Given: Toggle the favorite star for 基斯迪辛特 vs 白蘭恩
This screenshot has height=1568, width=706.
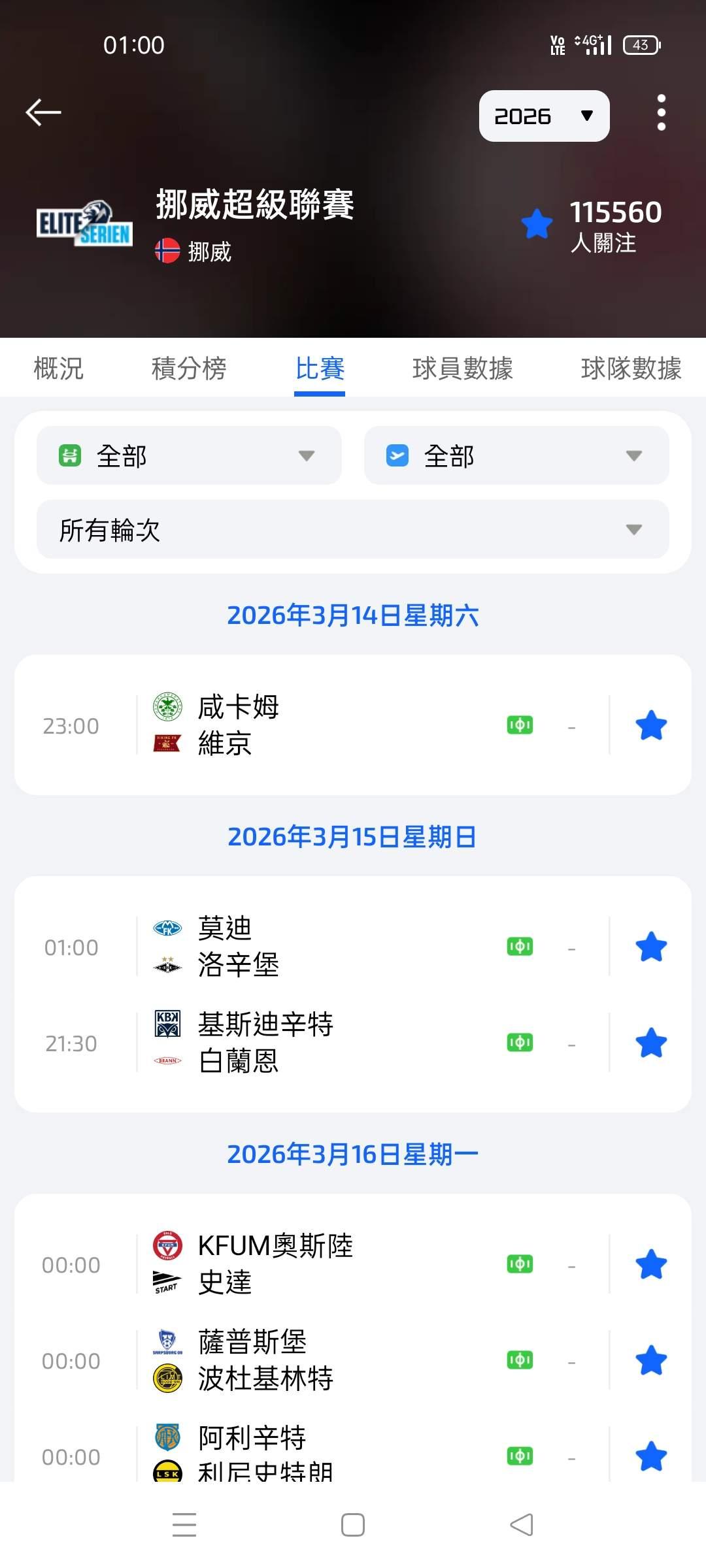Looking at the screenshot, I should click(651, 1043).
